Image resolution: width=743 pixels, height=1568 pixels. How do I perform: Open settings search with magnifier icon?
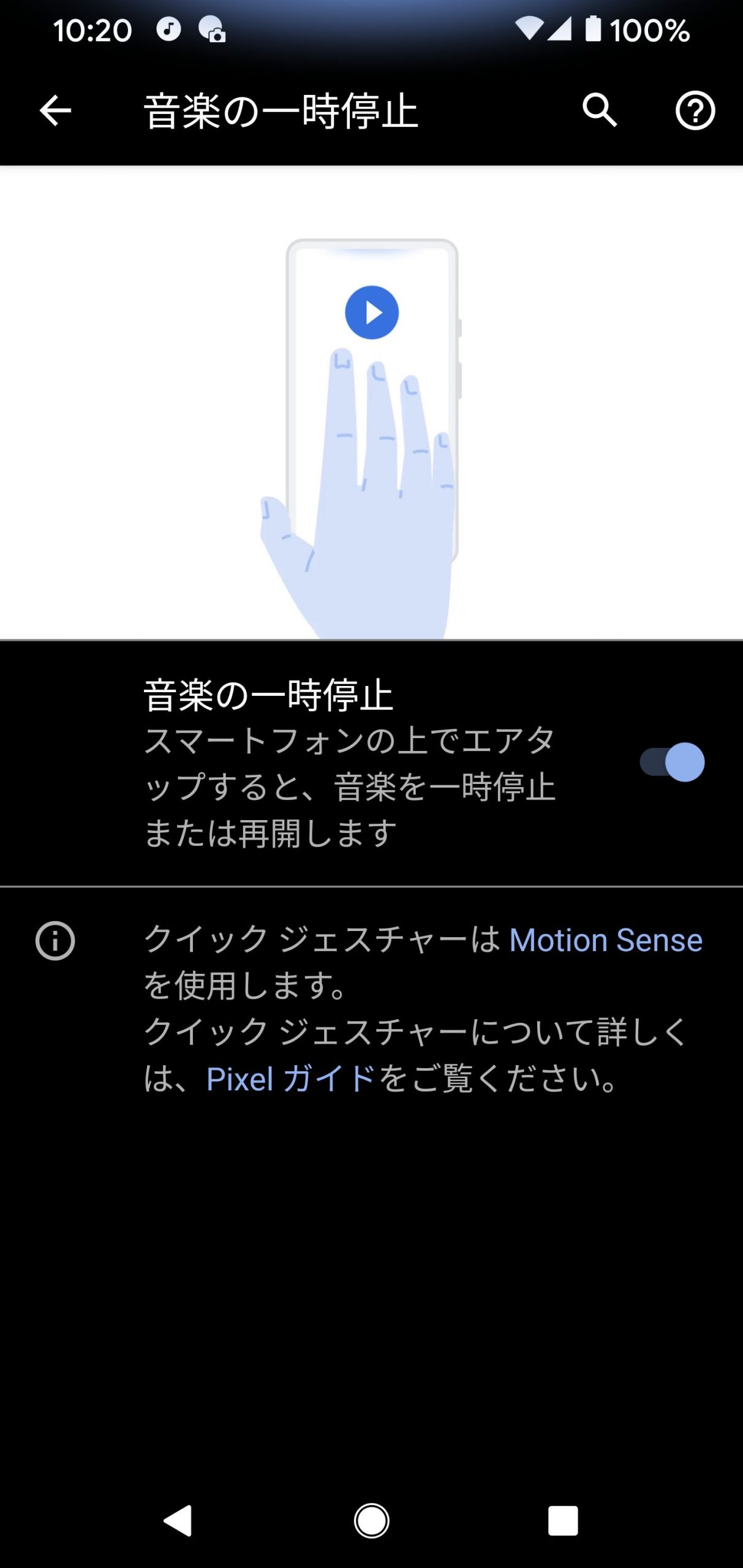click(599, 110)
